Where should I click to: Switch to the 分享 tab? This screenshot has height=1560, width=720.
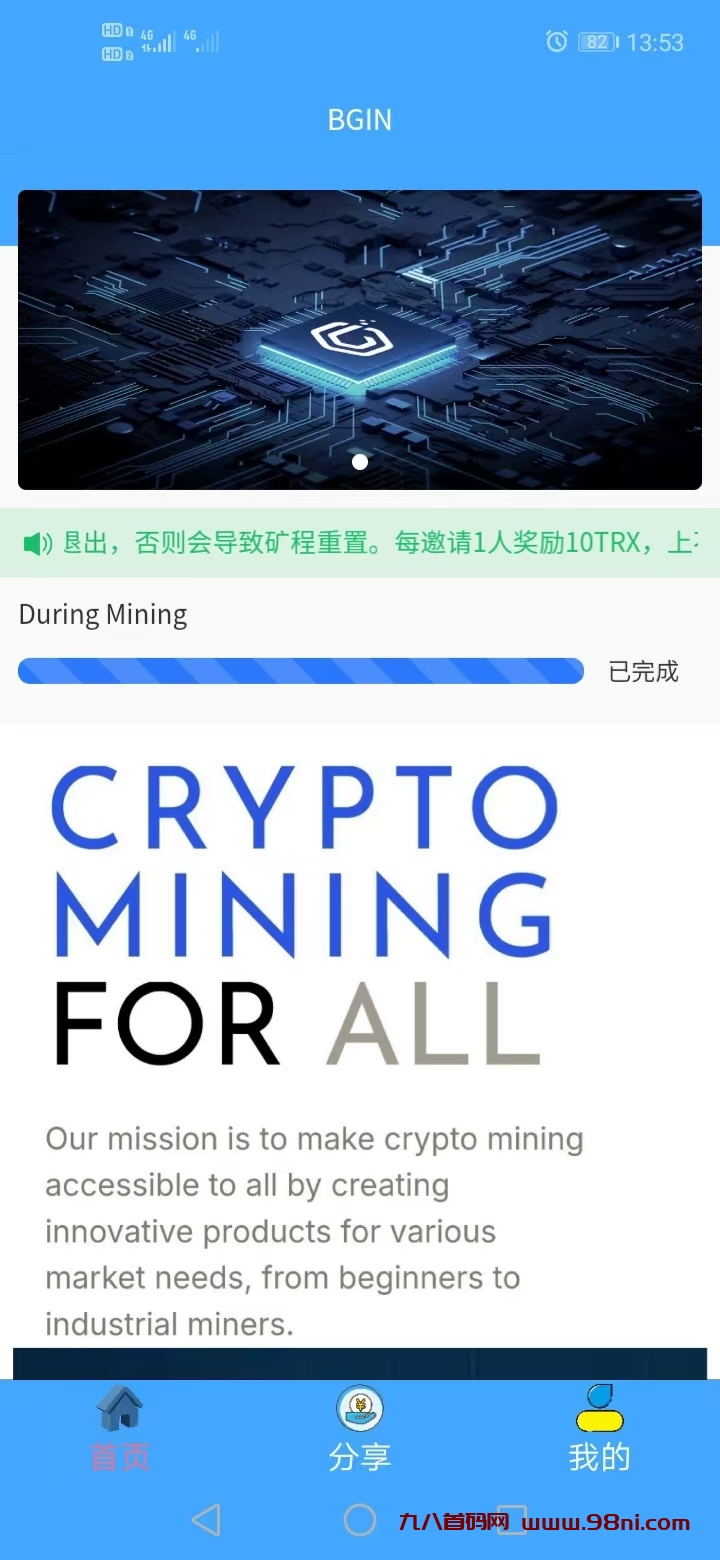coord(359,1458)
